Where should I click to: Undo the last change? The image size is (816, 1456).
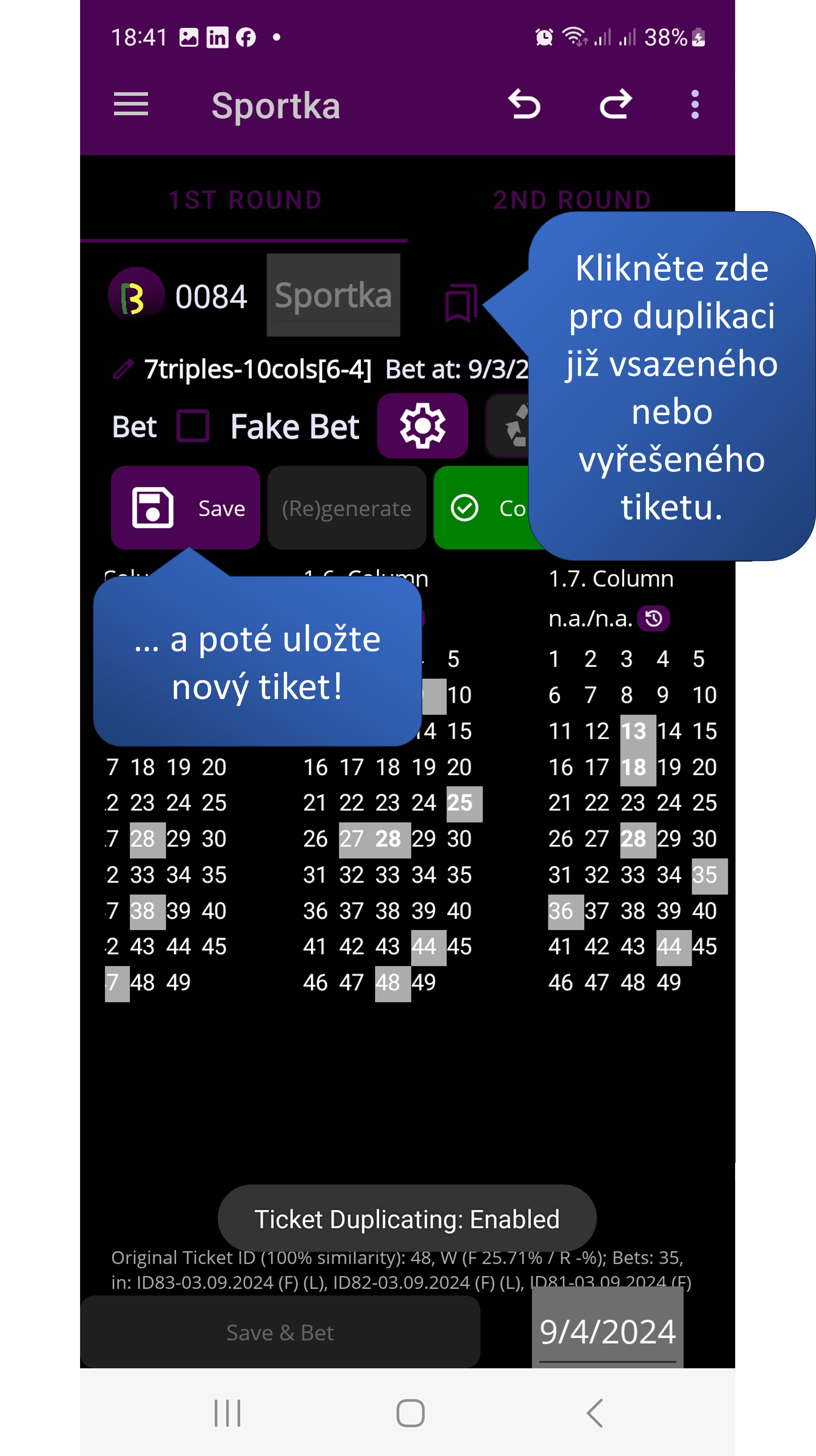524,105
